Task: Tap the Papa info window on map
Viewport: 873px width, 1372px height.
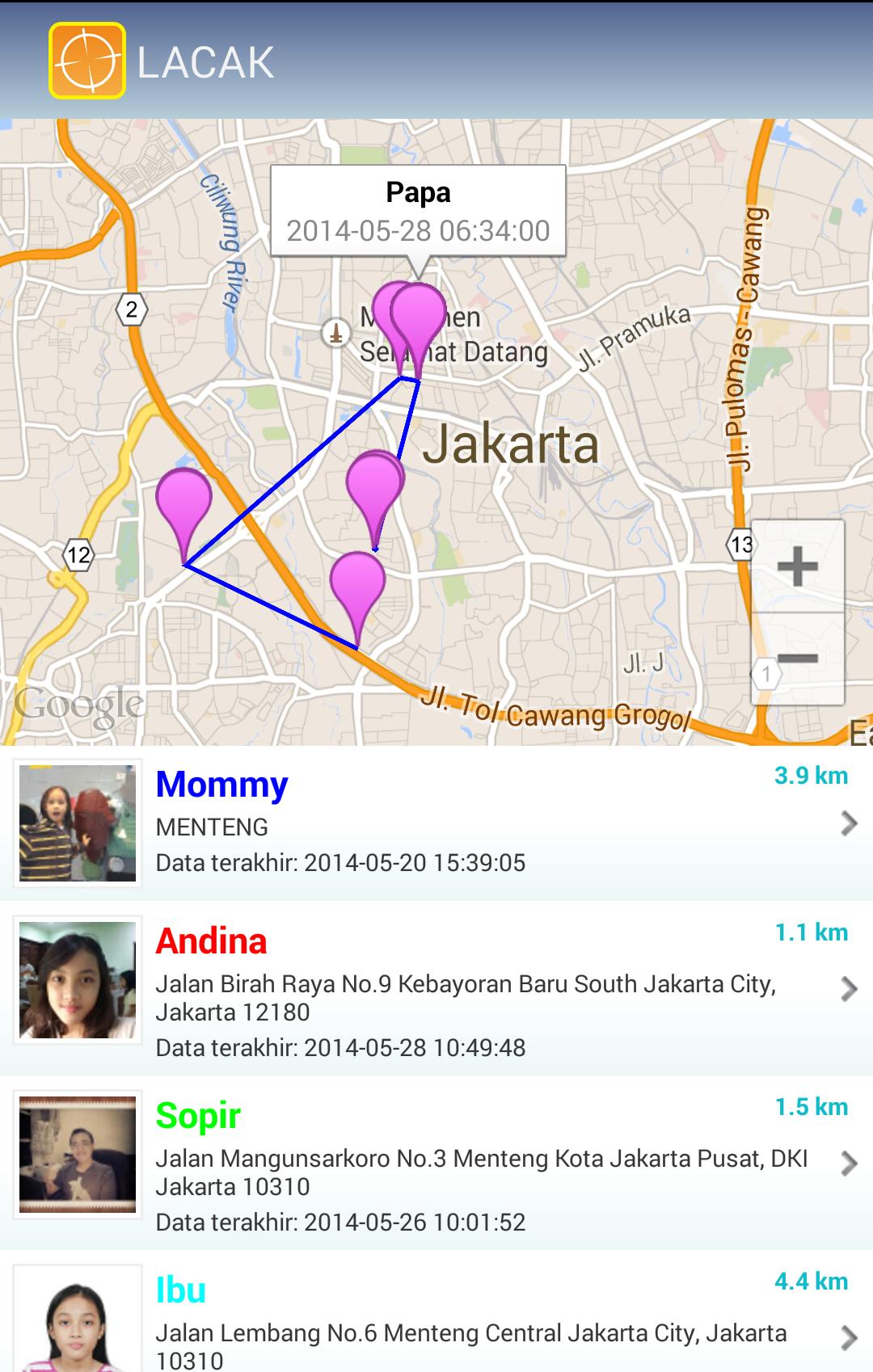Action: pos(418,212)
